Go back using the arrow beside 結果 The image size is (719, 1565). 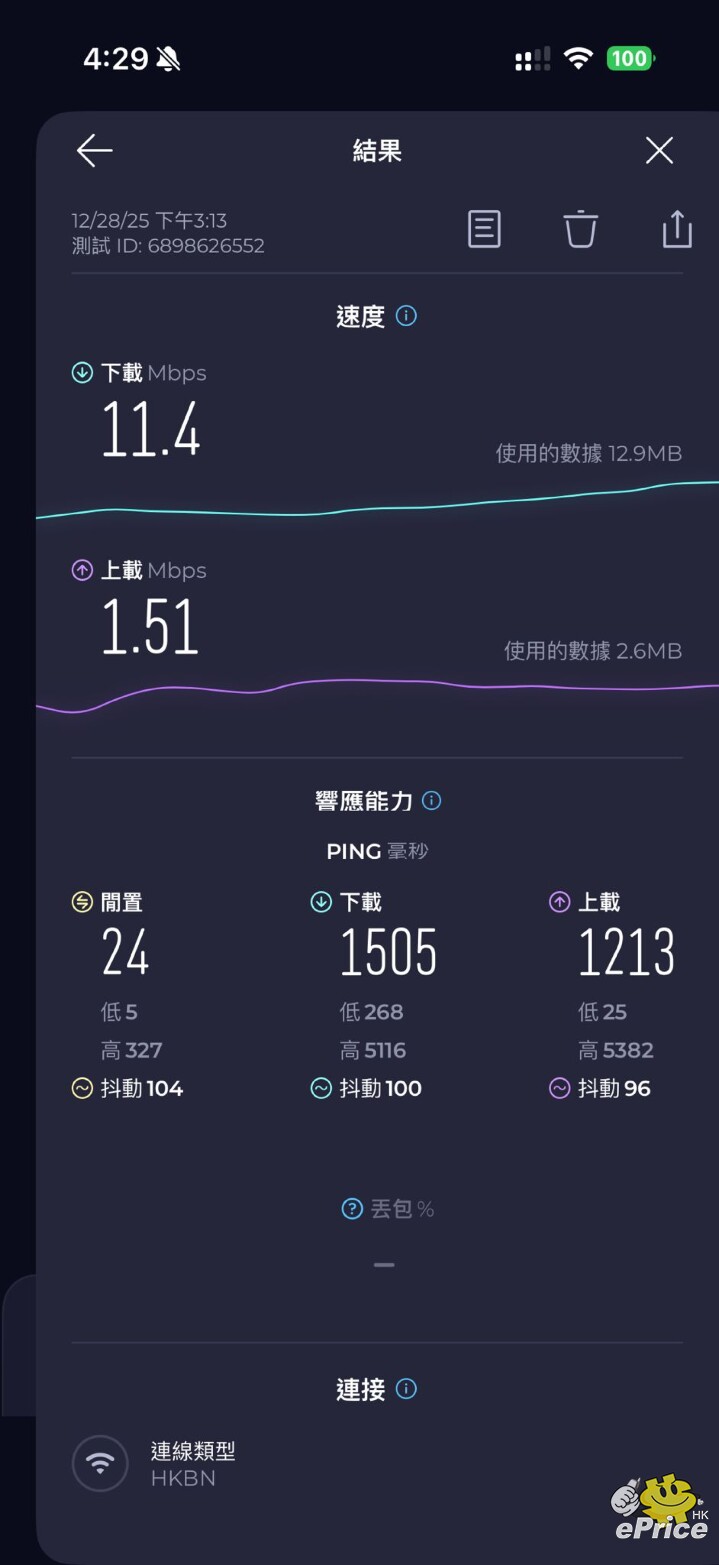95,151
